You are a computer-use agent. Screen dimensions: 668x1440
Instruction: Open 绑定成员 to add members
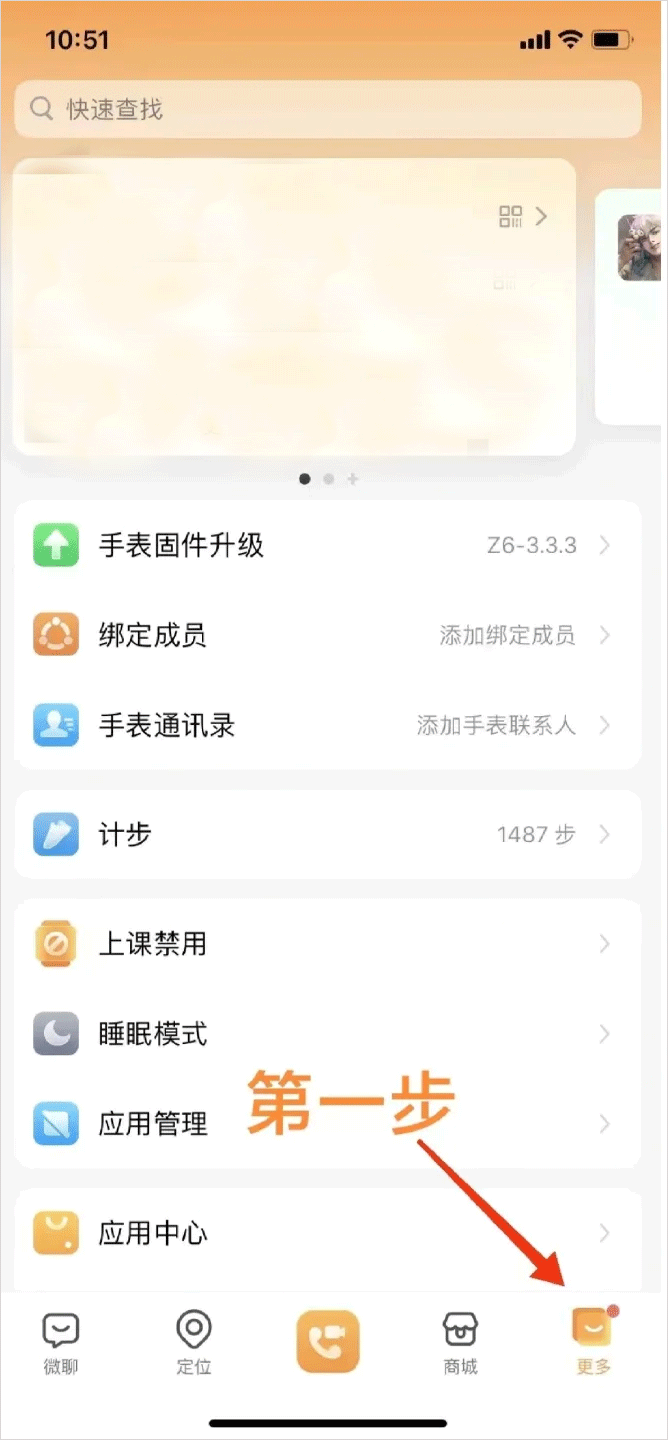coord(327,635)
